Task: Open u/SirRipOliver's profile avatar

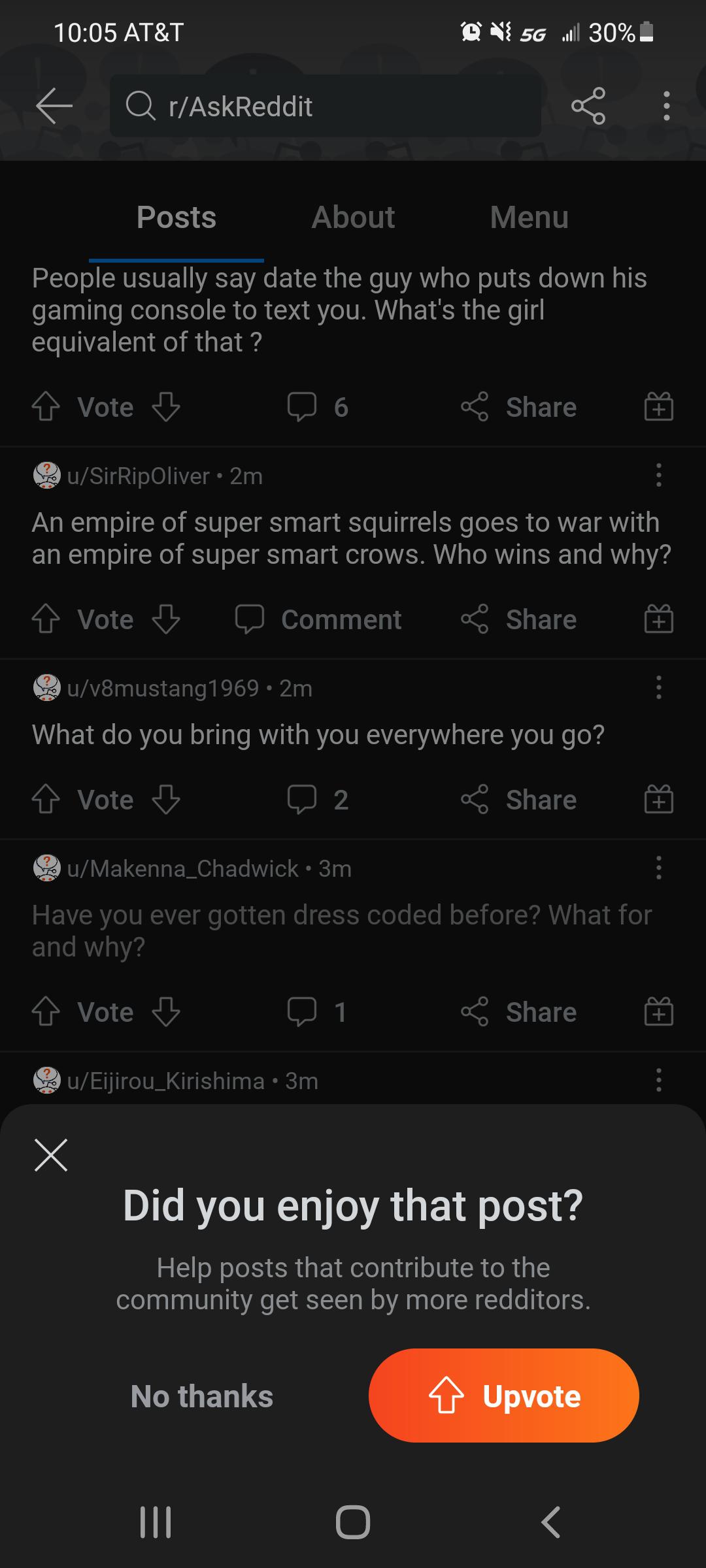Action: pos(46,475)
